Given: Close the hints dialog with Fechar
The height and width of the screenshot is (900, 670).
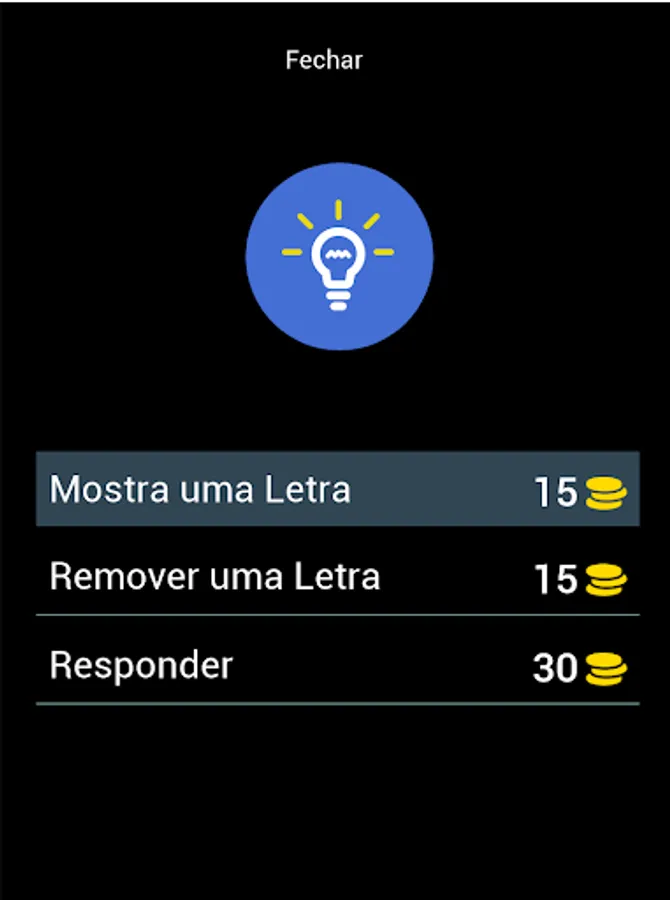Looking at the screenshot, I should click(323, 60).
